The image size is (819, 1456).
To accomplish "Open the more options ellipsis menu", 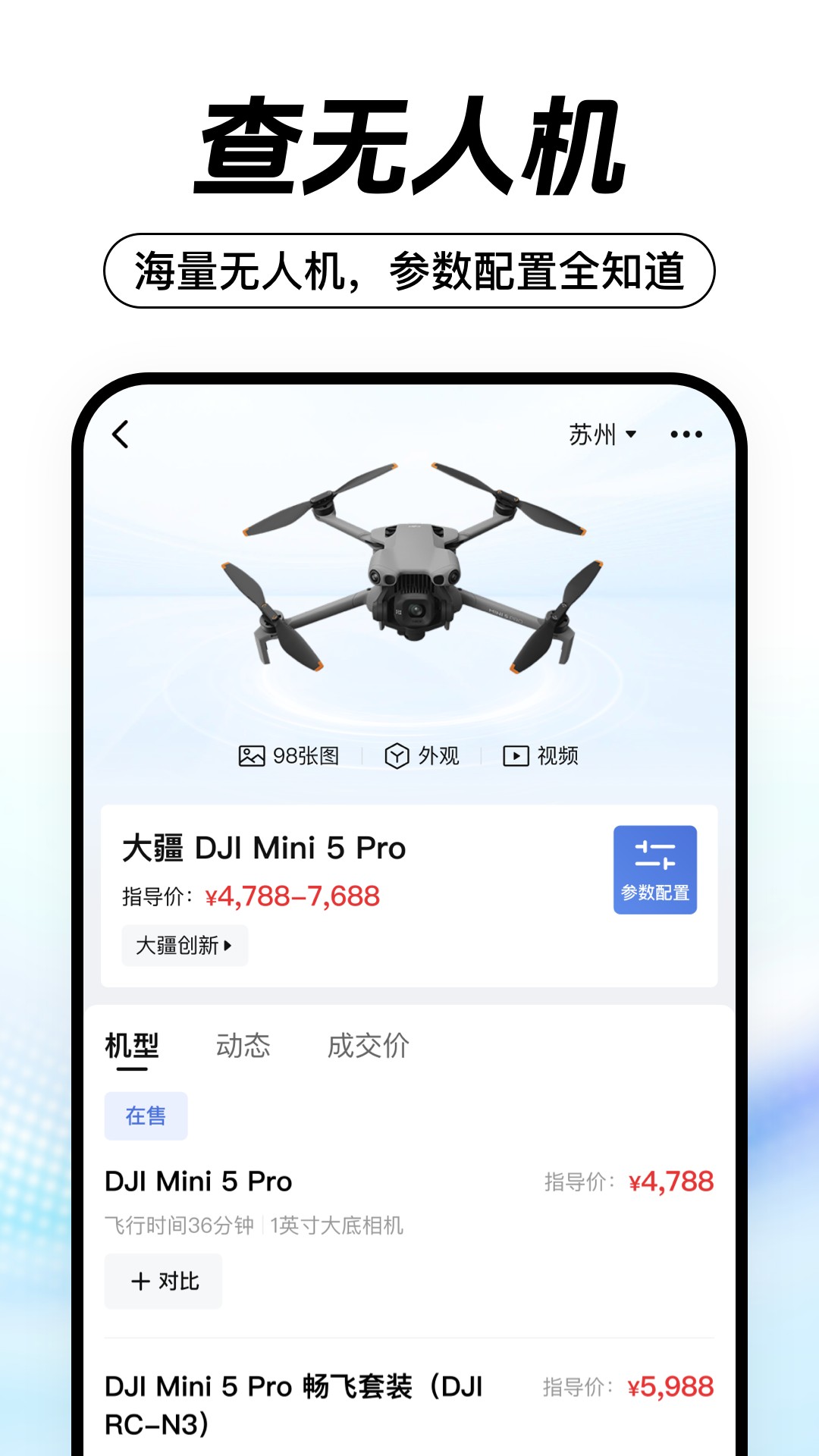I will [686, 432].
